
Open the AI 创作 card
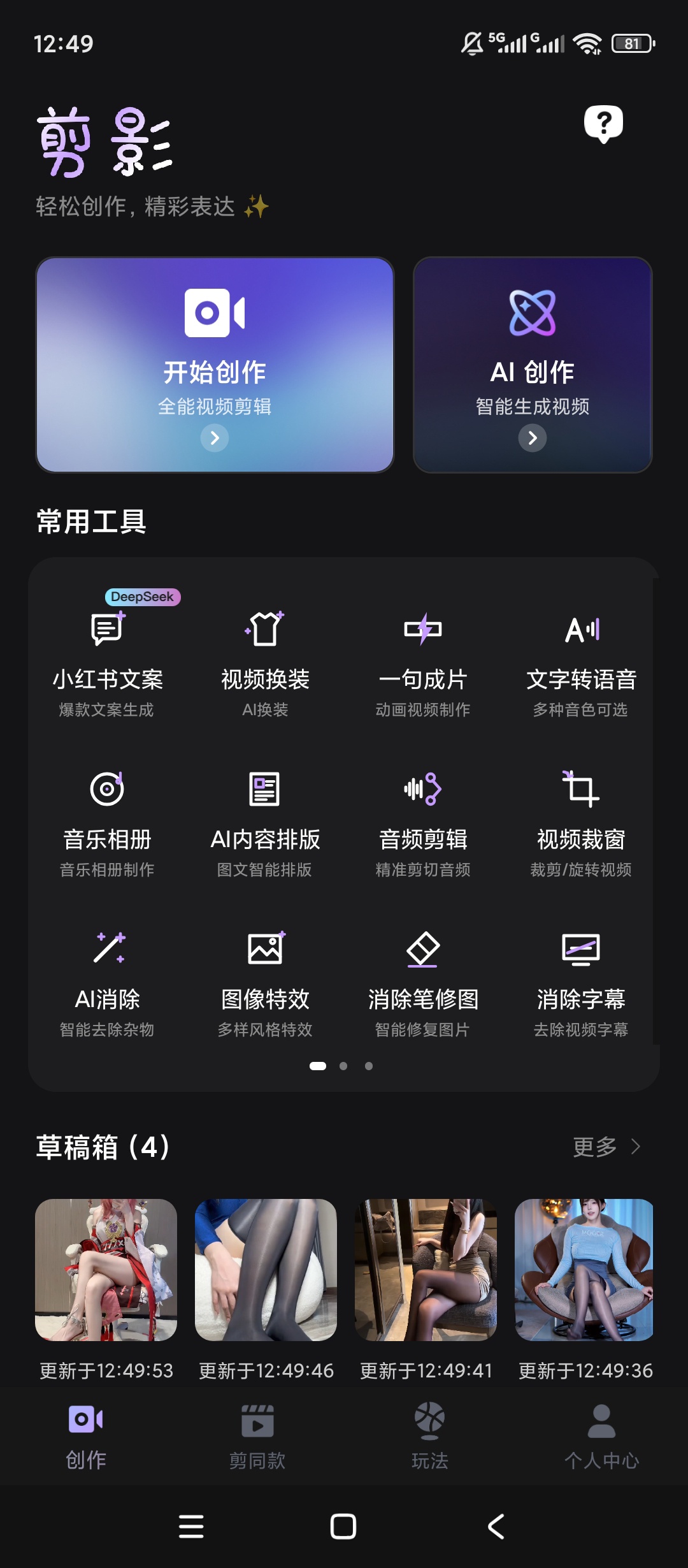tap(533, 365)
